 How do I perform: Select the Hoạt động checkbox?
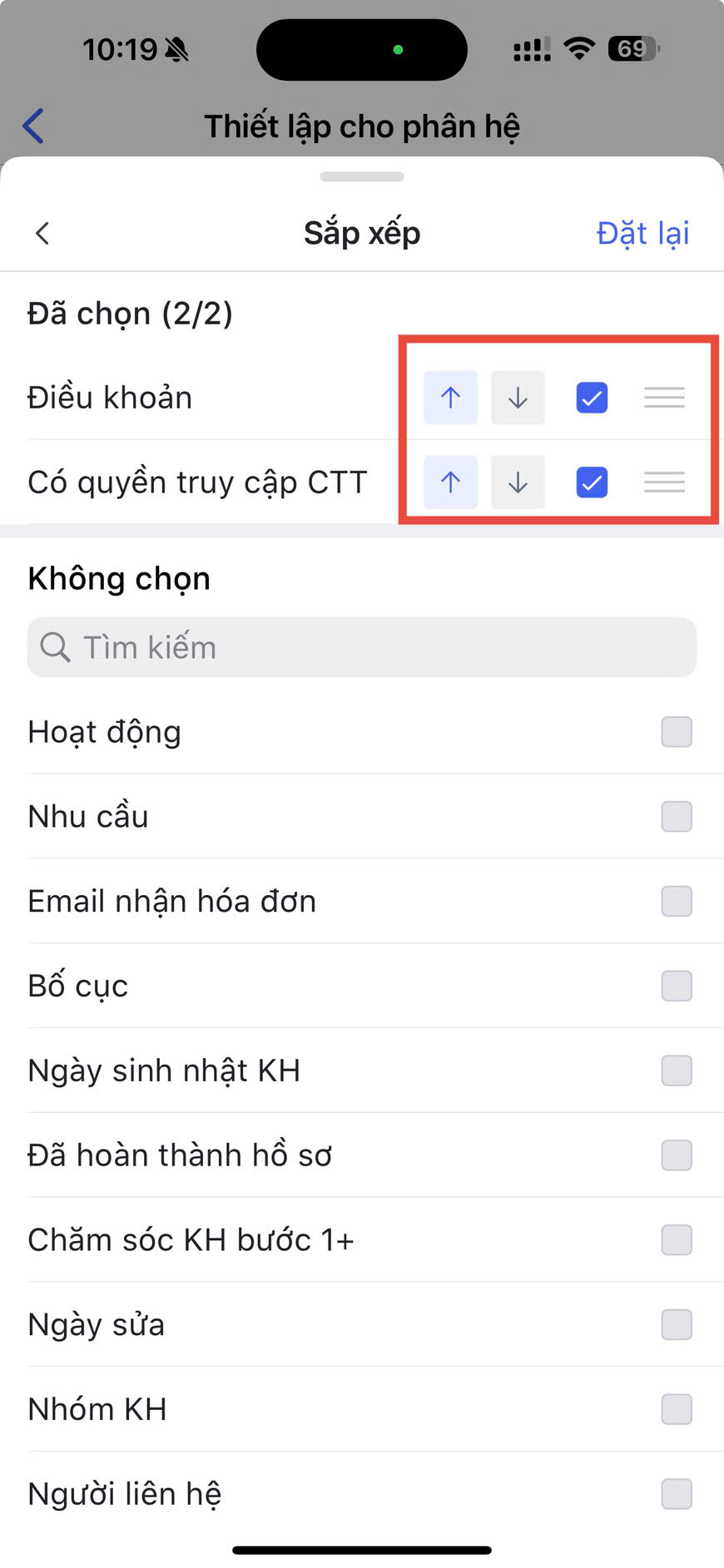click(677, 732)
